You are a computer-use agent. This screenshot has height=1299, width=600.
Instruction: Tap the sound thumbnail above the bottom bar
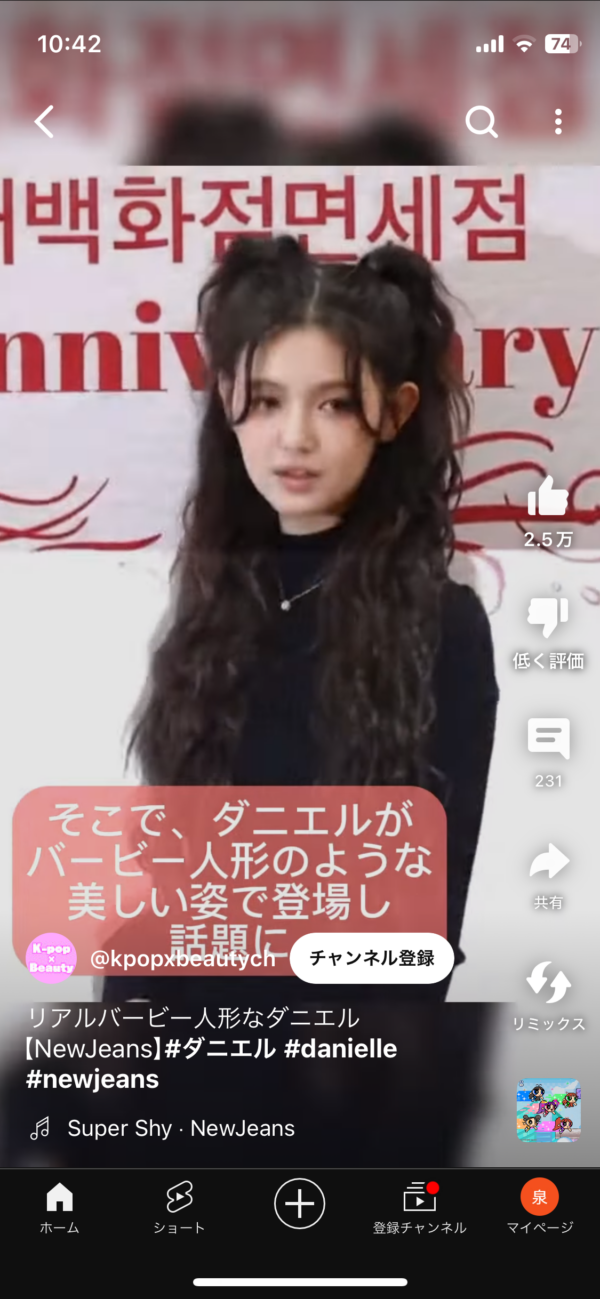(x=548, y=1109)
